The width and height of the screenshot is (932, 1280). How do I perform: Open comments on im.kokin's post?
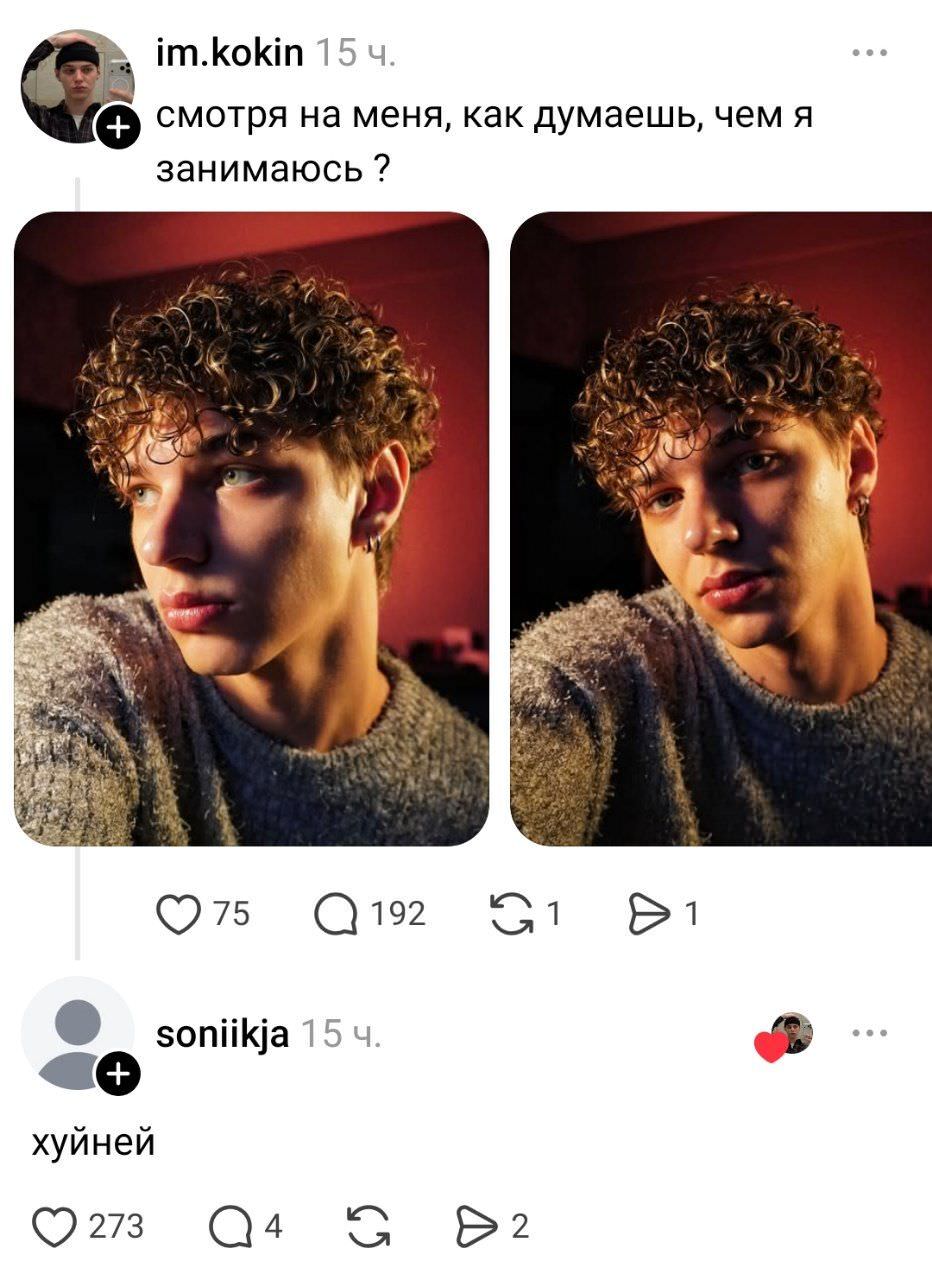[336, 914]
